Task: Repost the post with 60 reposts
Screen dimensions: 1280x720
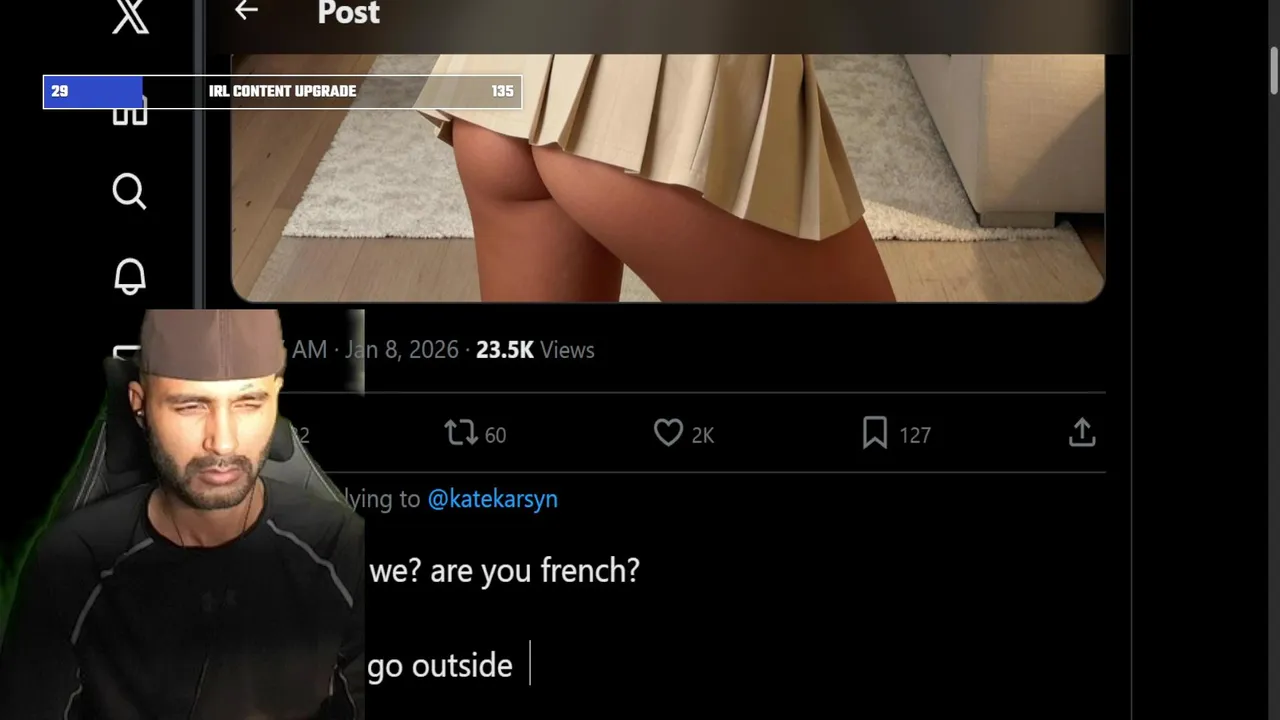Action: point(461,433)
